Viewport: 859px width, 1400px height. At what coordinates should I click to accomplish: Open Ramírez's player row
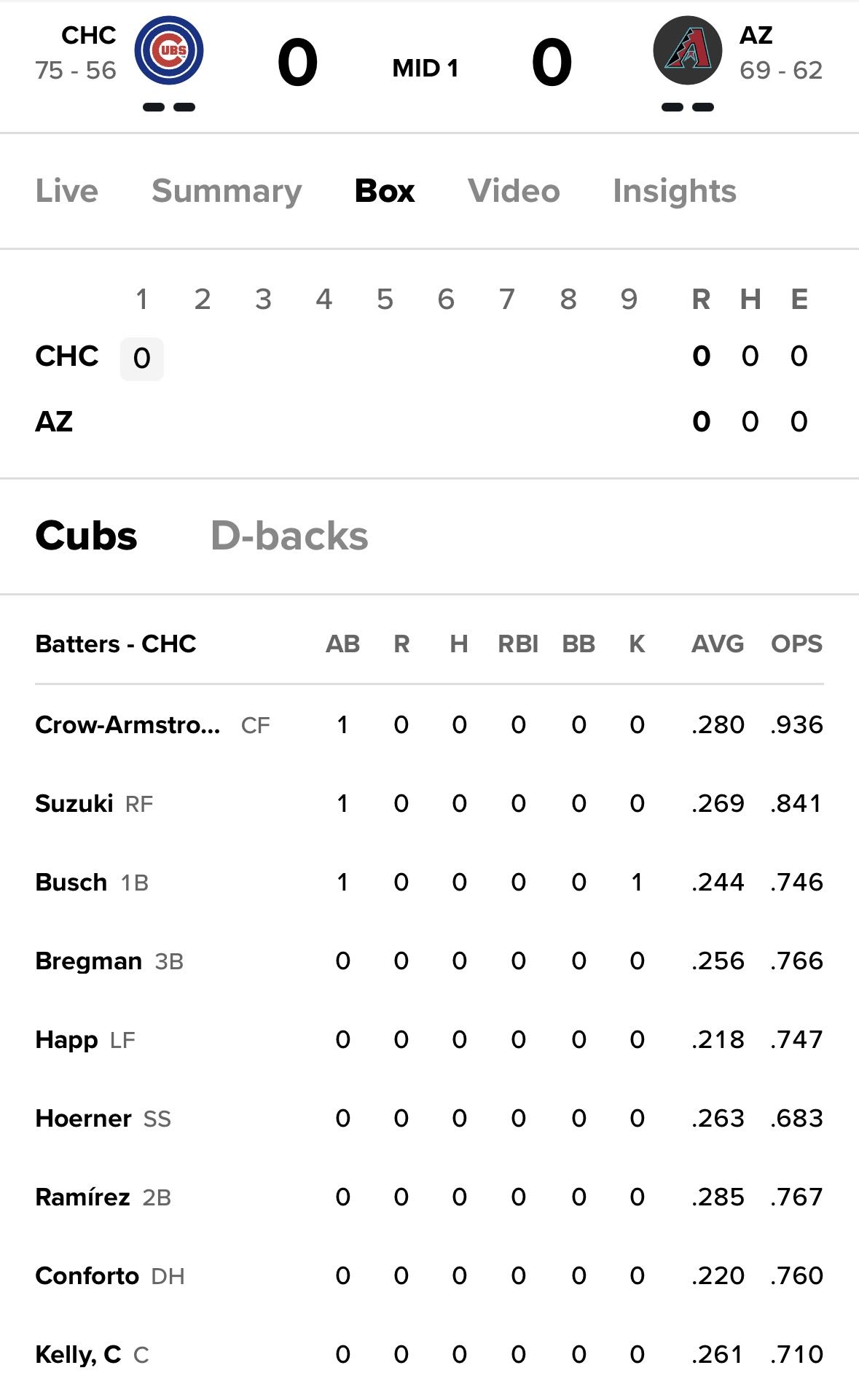point(429,1197)
